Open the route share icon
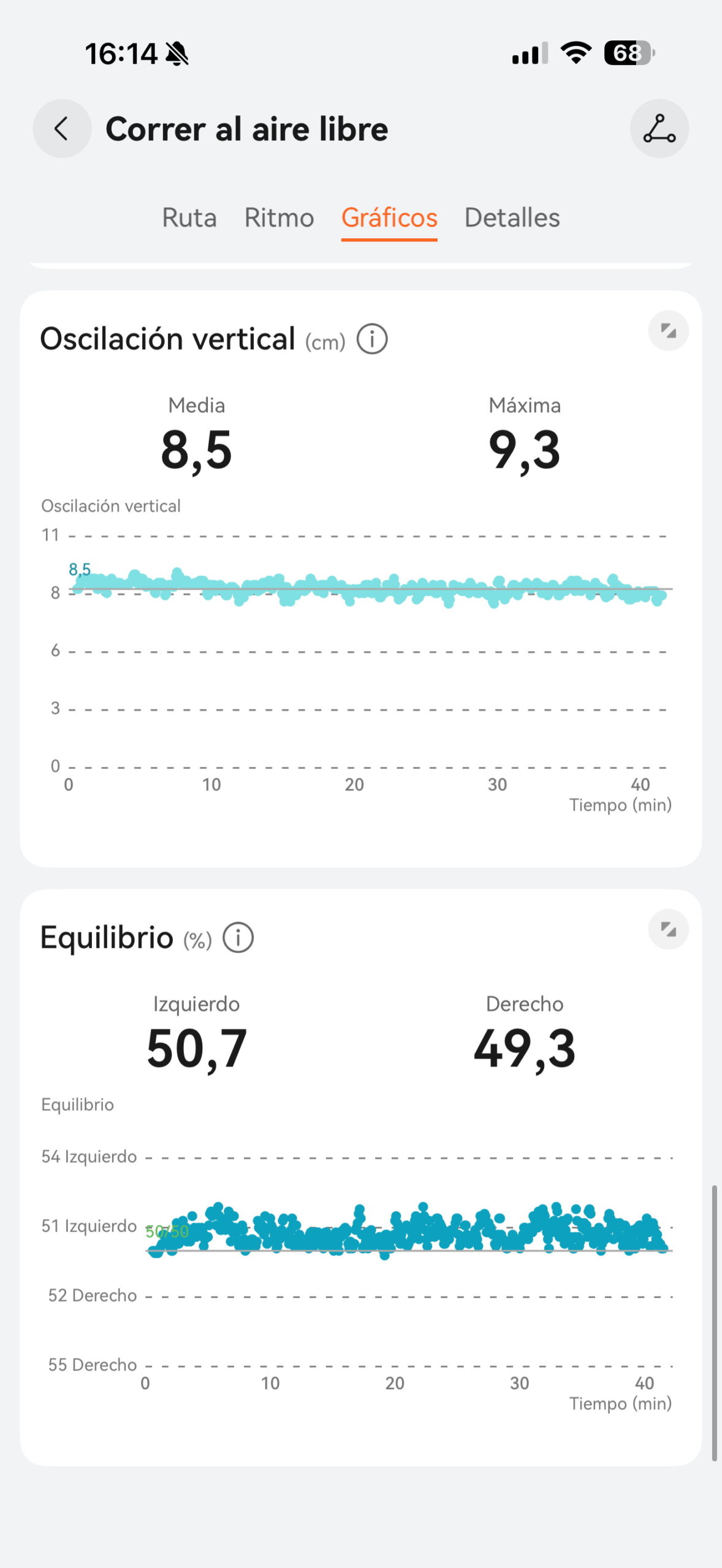Viewport: 722px width, 1568px height. 659,129
